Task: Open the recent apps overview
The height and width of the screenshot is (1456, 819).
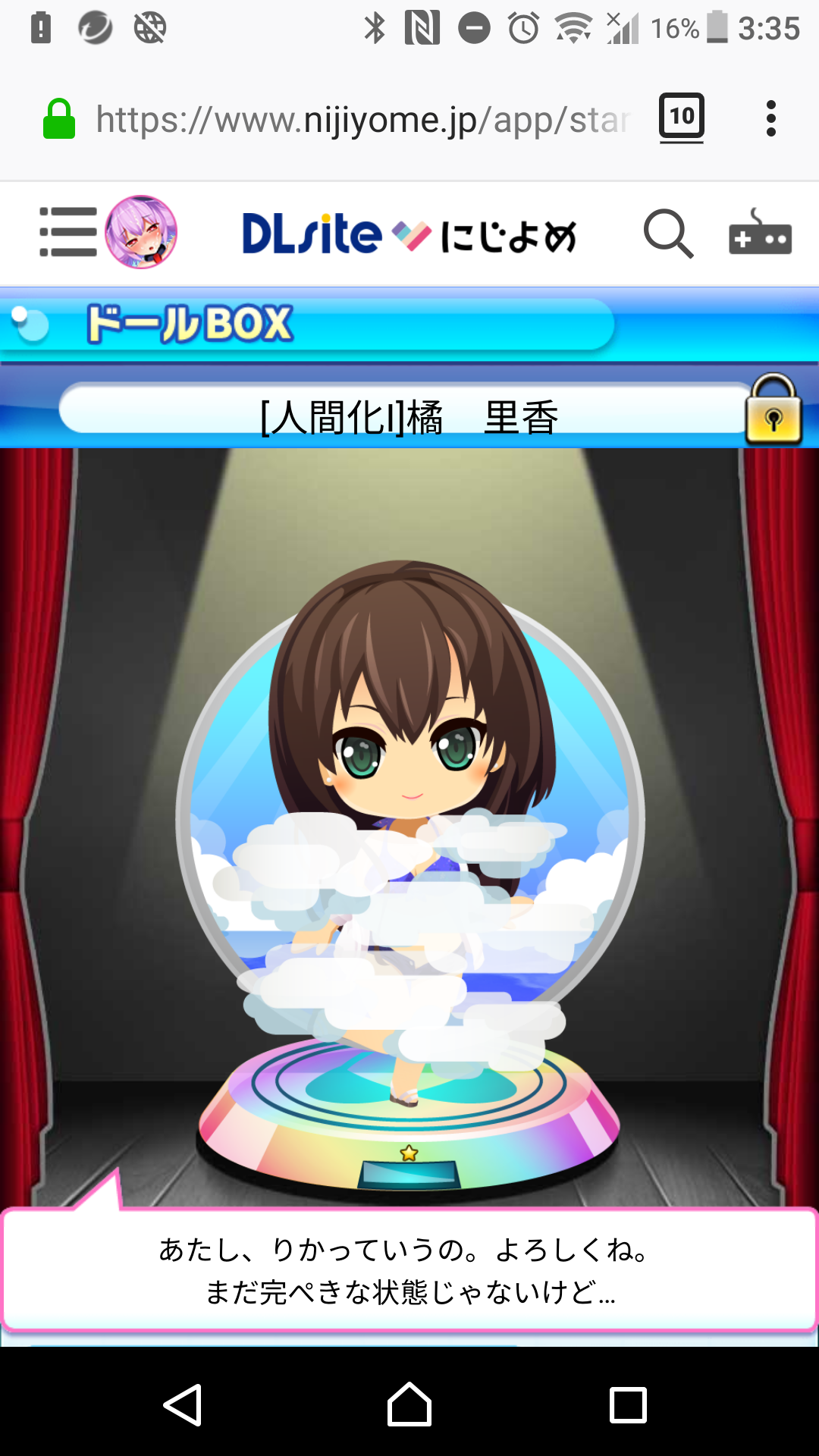Action: click(628, 1404)
